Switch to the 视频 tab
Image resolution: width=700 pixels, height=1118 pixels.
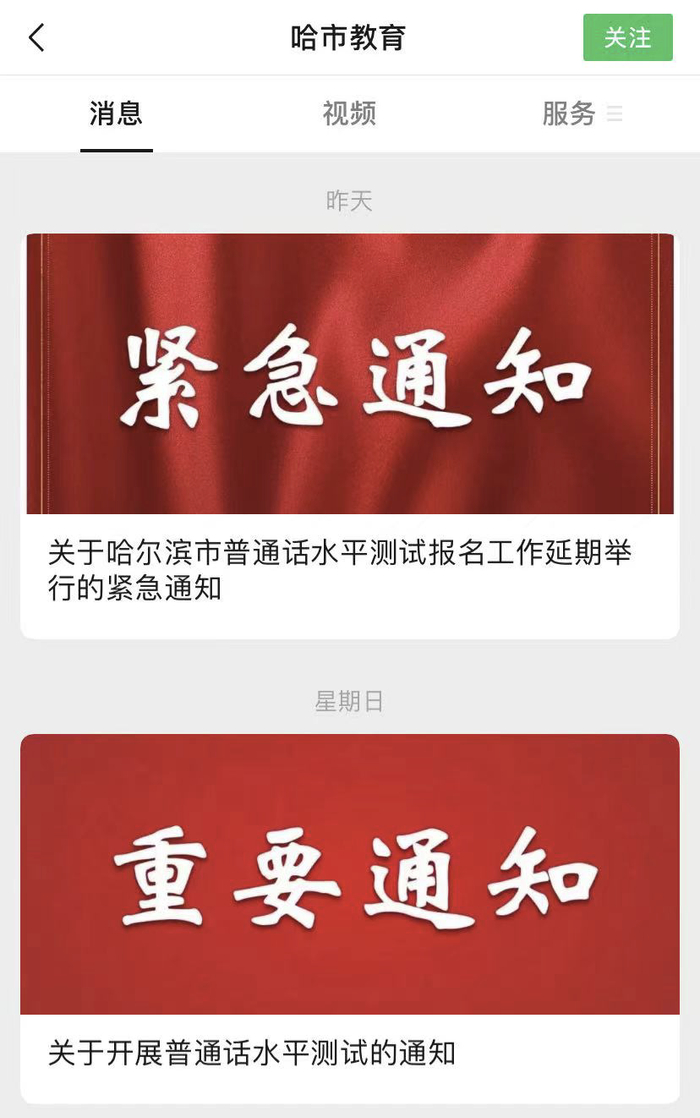click(x=349, y=114)
